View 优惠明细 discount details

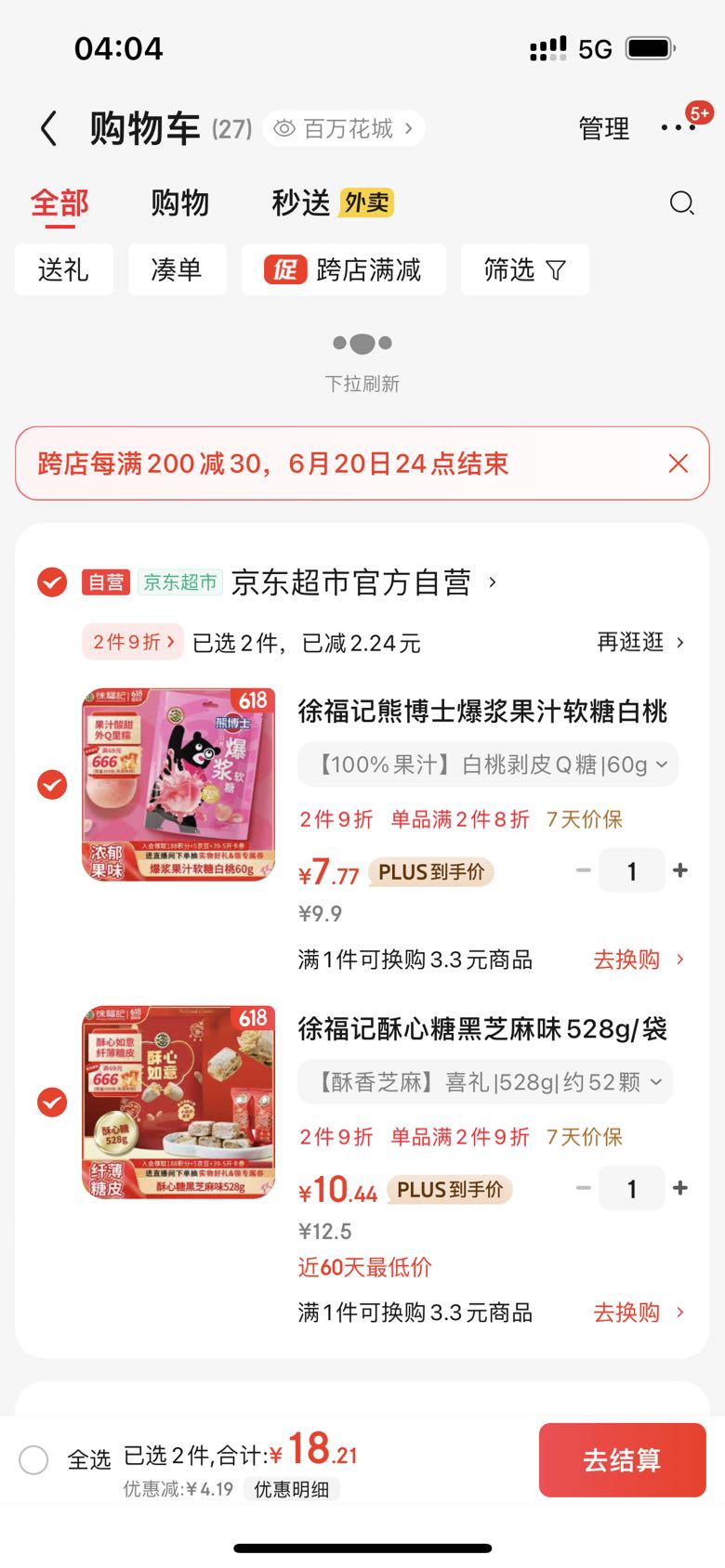(291, 1489)
